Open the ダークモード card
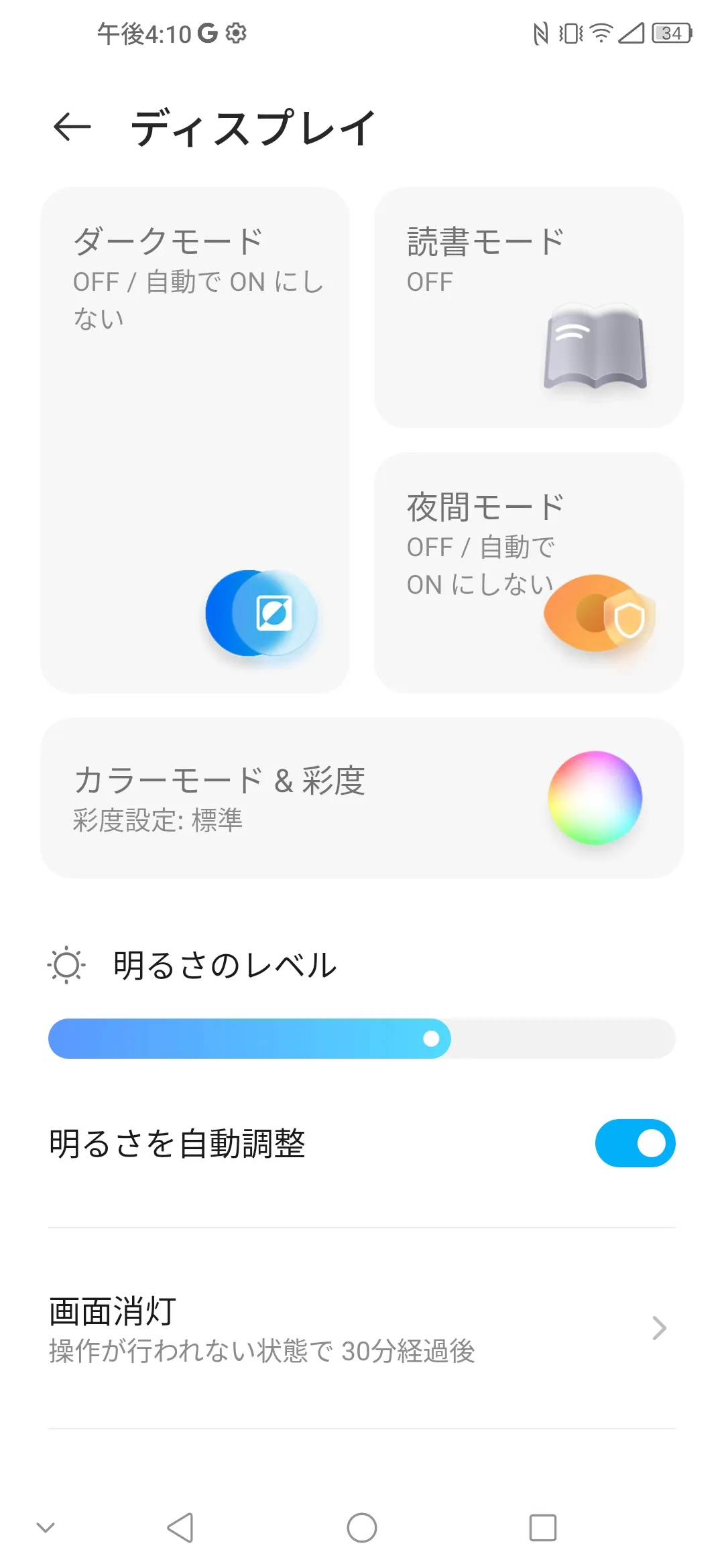 coord(195,440)
